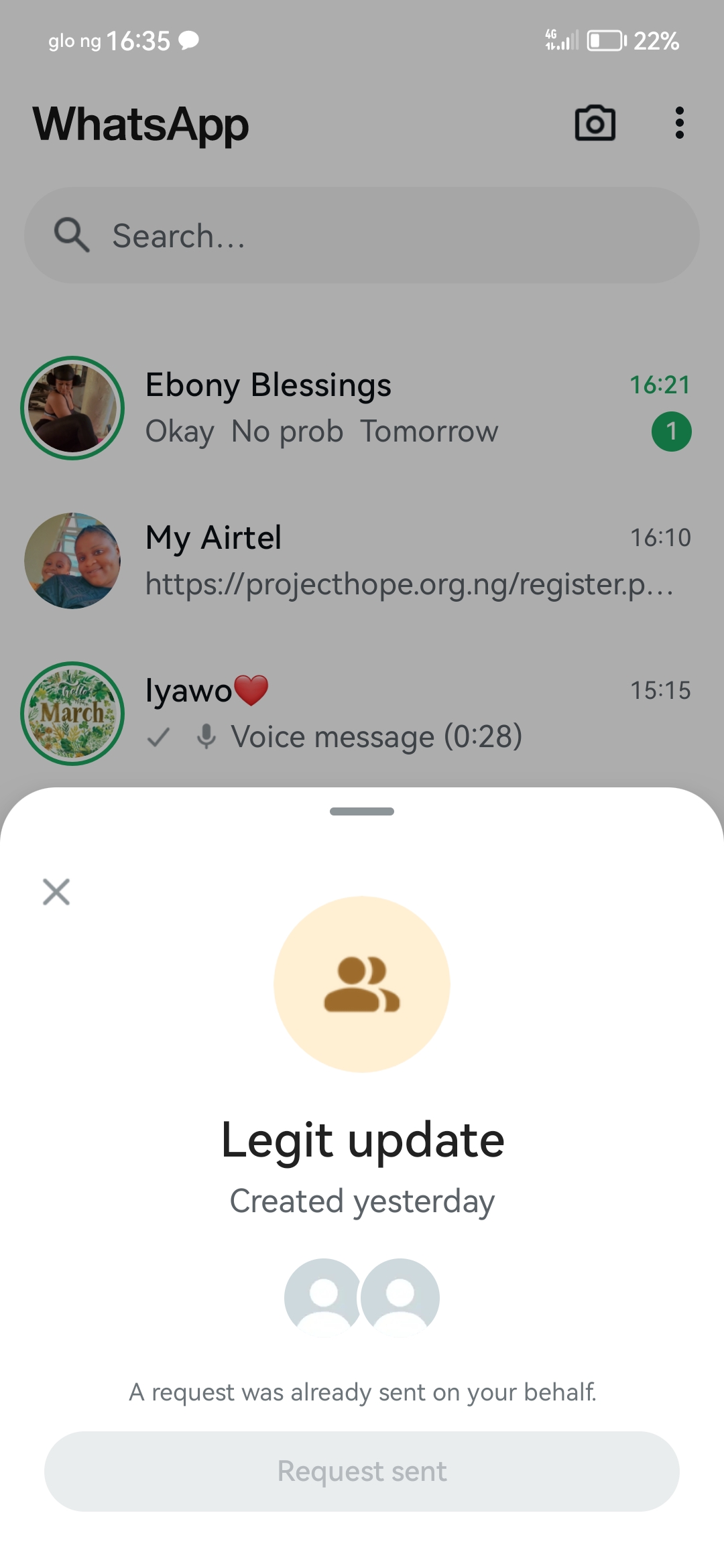Tap the Request sent button

click(x=362, y=1471)
